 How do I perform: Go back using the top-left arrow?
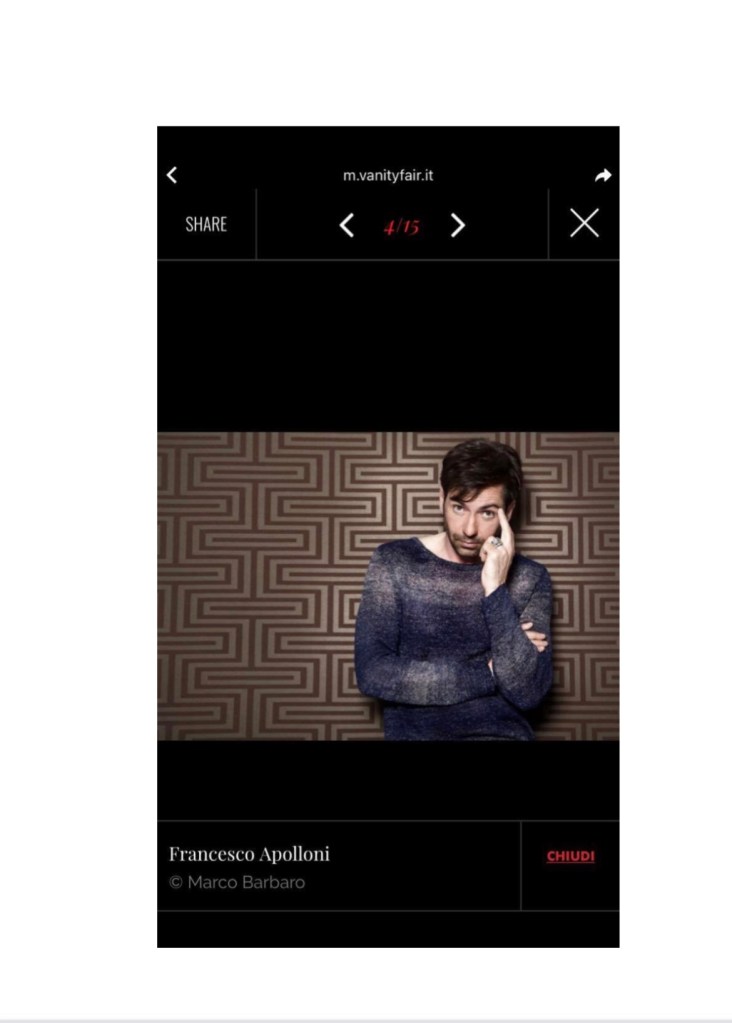pos(172,175)
